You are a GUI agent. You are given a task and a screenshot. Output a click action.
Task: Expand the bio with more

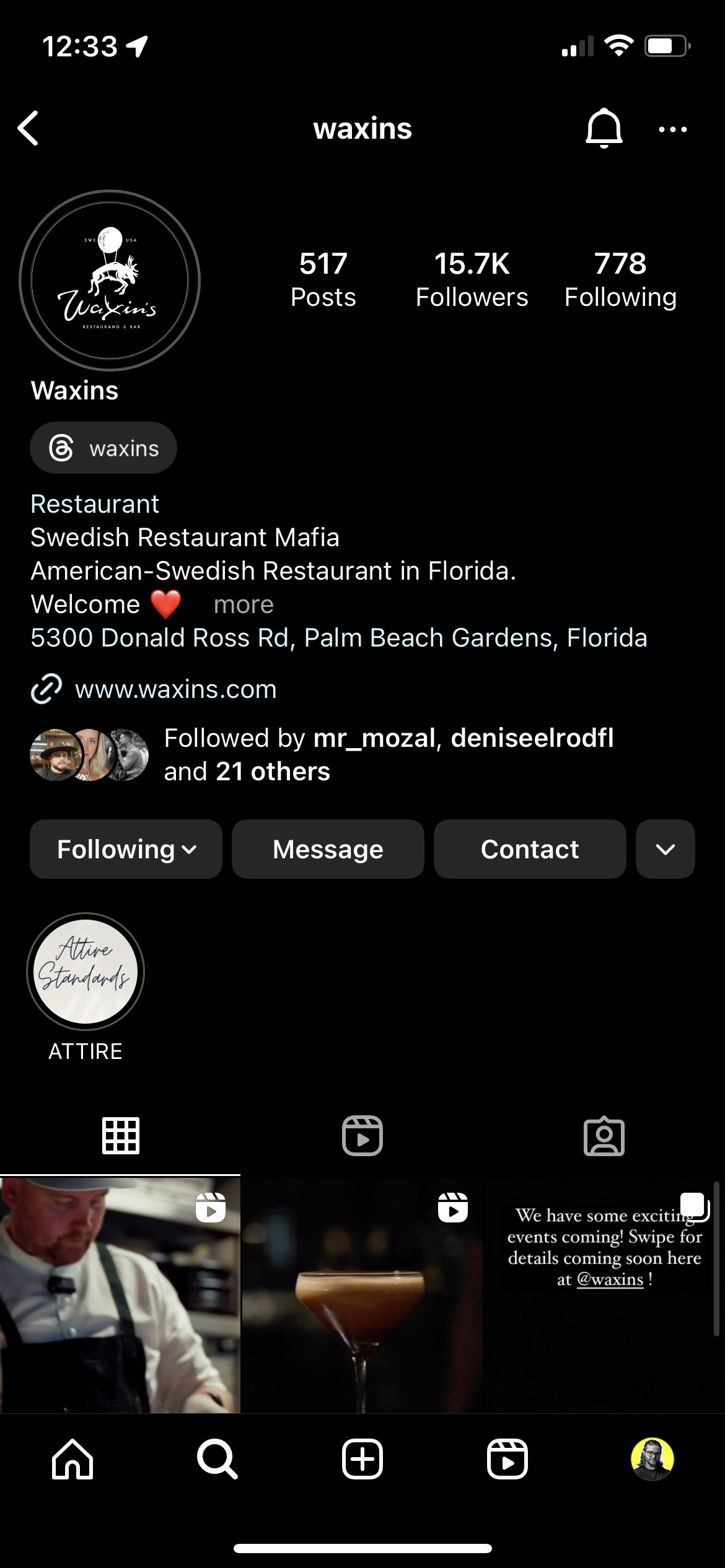click(244, 604)
